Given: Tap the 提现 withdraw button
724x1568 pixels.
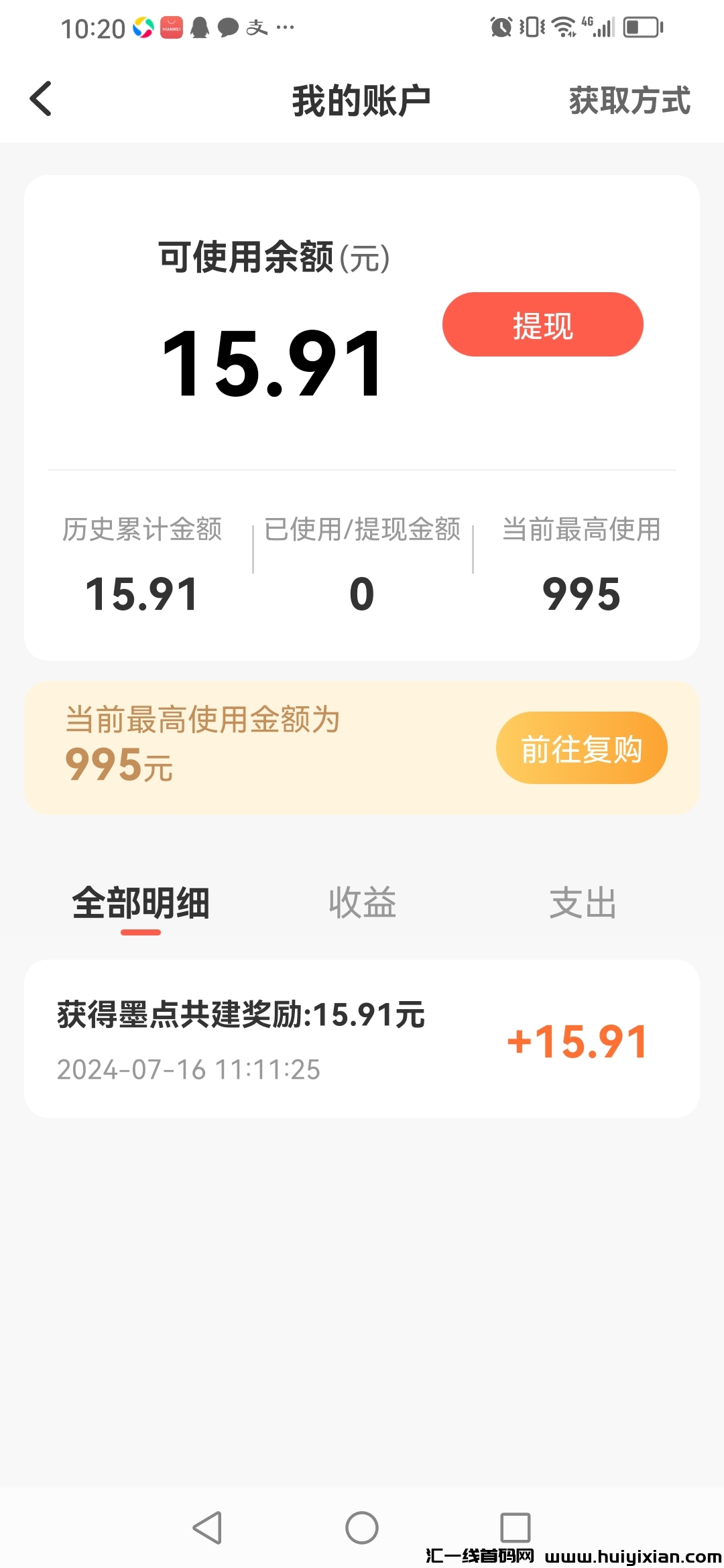Looking at the screenshot, I should click(x=542, y=325).
